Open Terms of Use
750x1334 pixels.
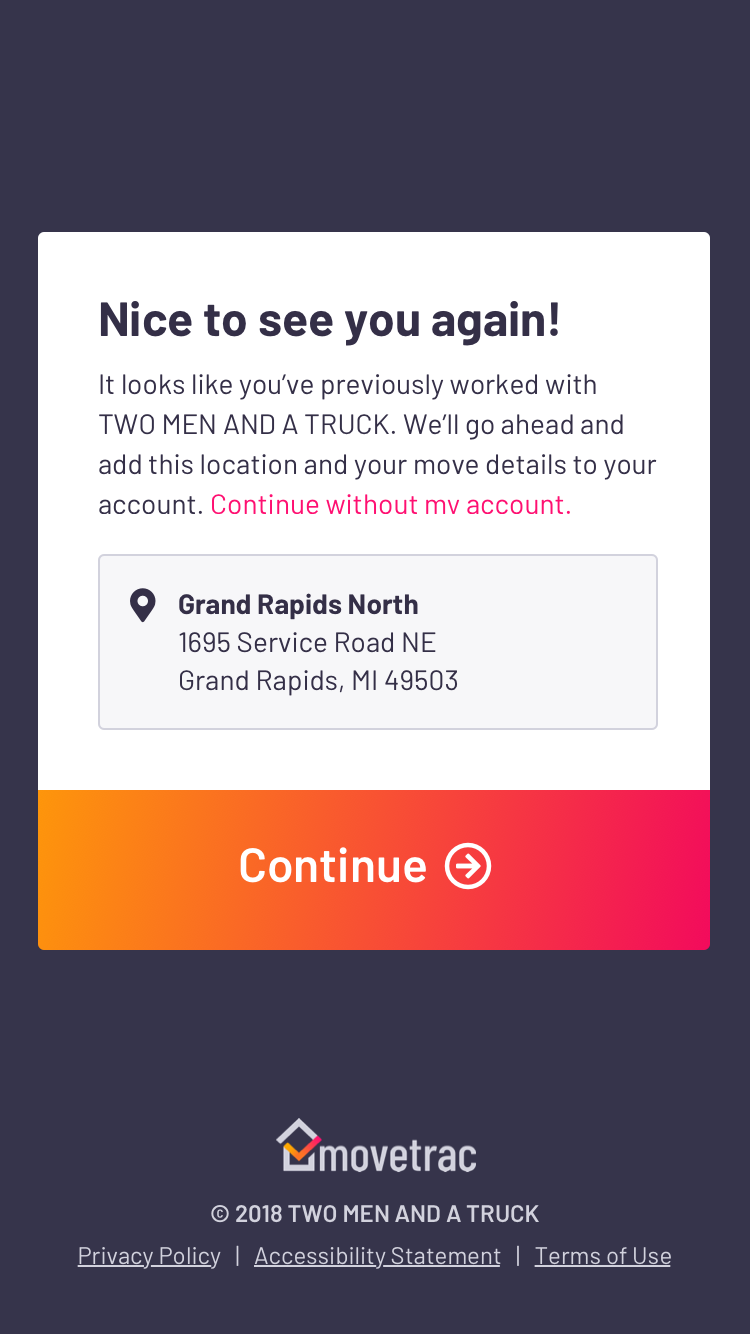tap(602, 1256)
